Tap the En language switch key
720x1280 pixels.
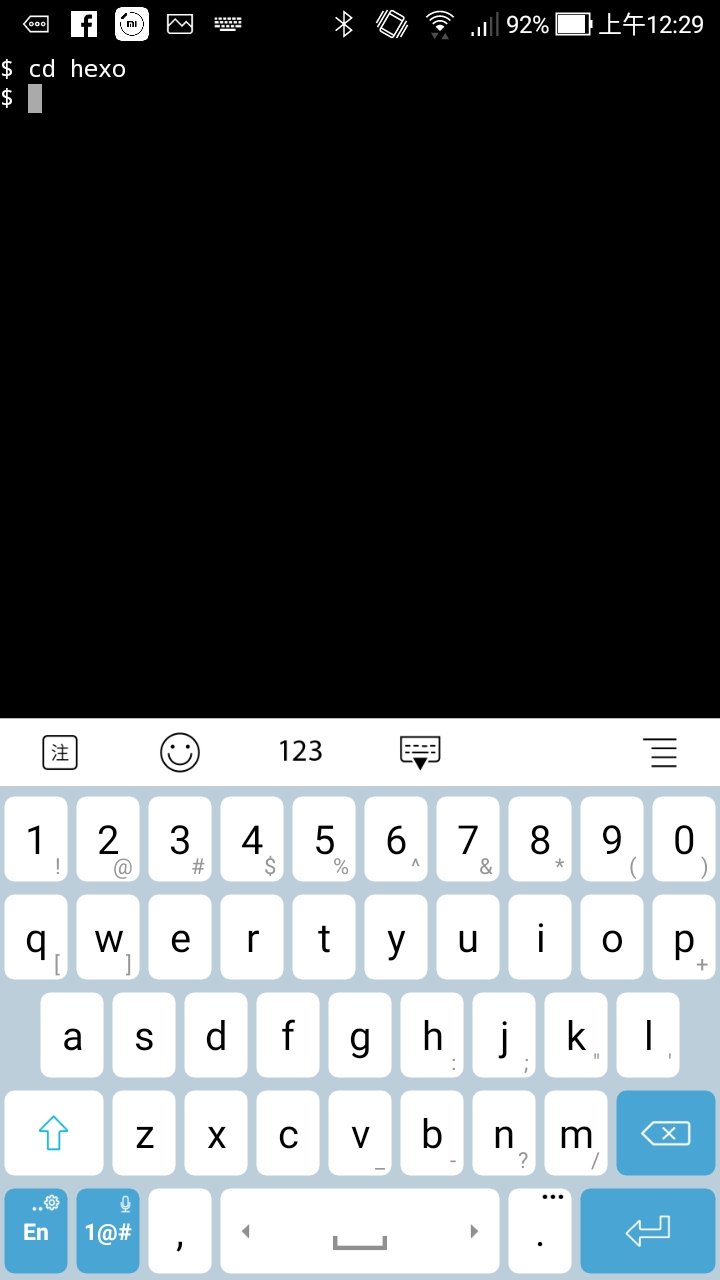(x=36, y=1231)
